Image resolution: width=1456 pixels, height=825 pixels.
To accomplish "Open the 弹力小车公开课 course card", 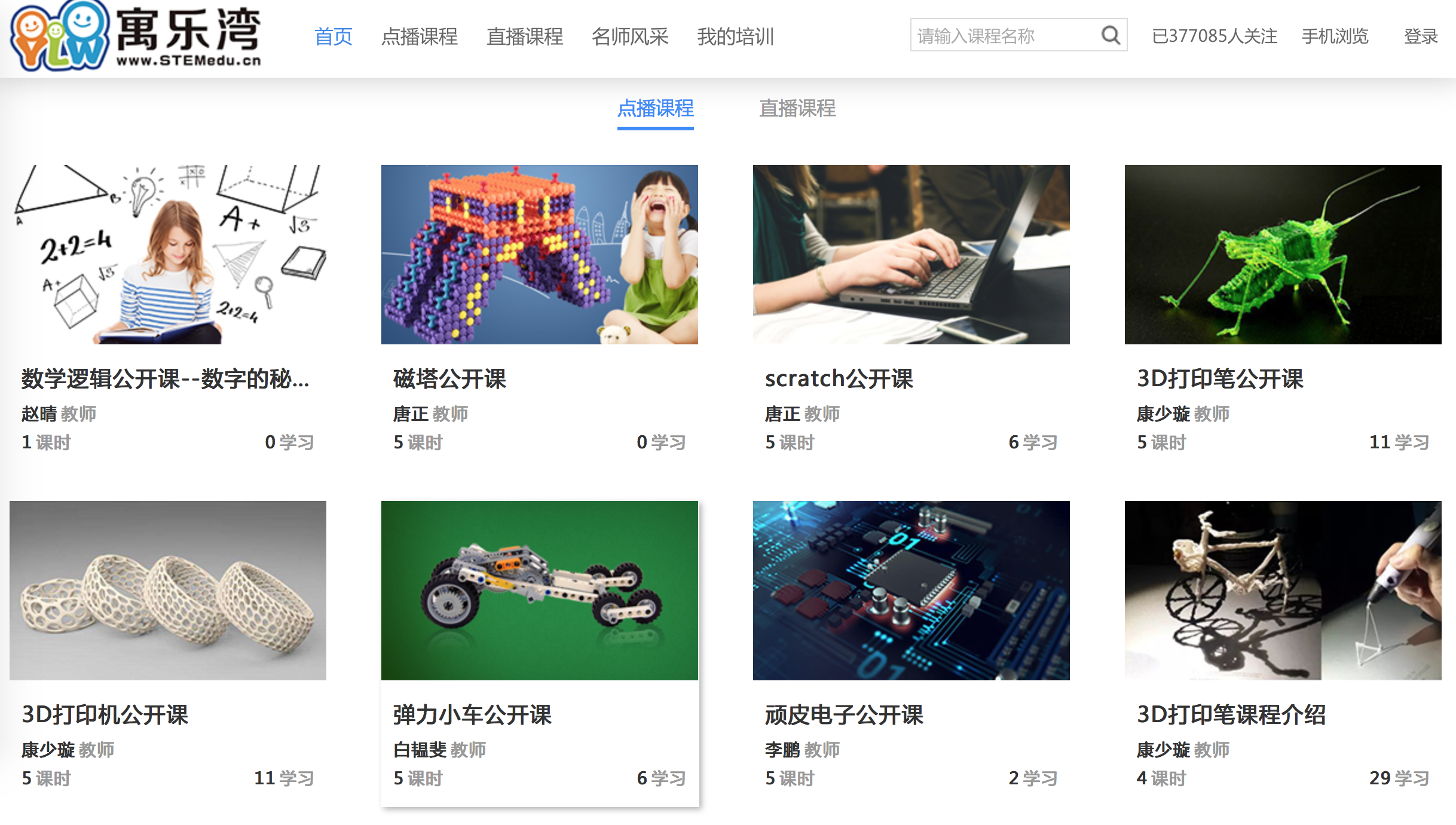I will (x=539, y=591).
